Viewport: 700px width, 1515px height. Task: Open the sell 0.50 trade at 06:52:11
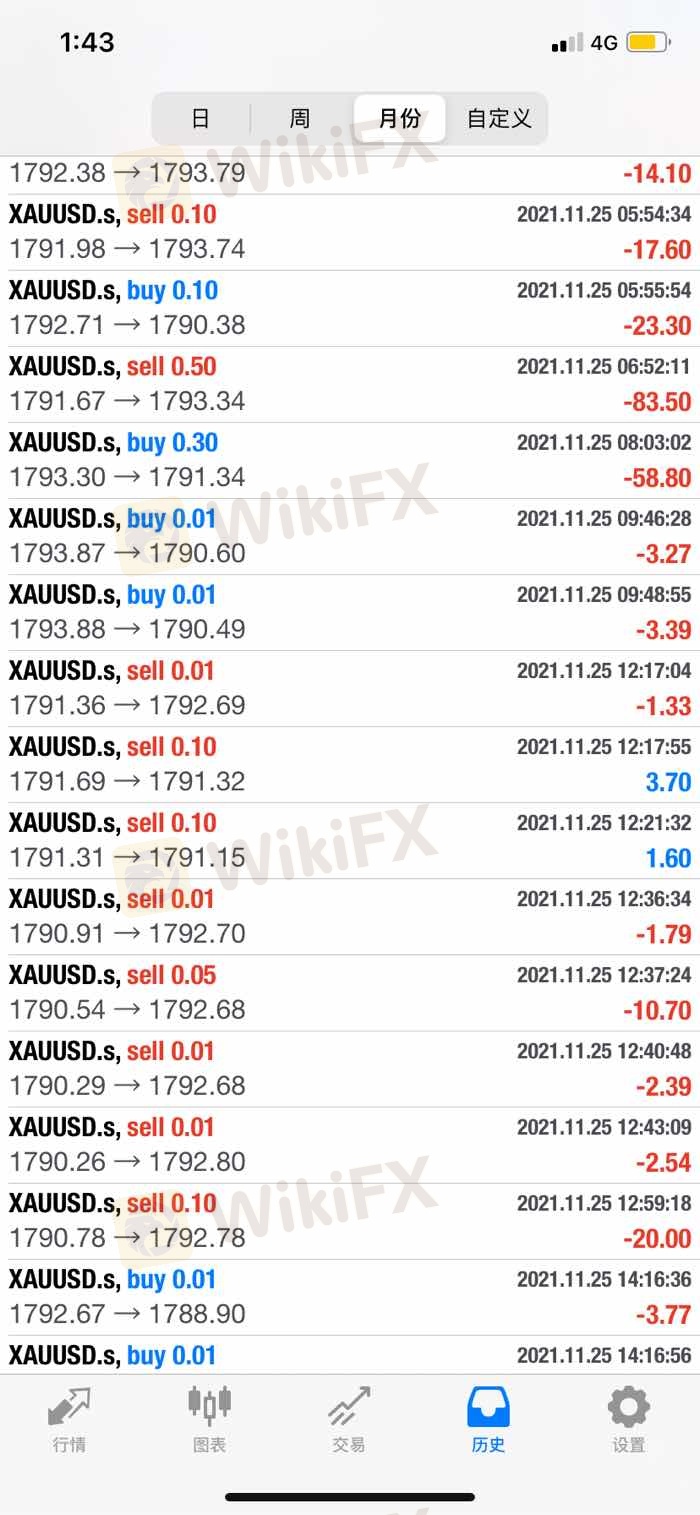click(350, 384)
